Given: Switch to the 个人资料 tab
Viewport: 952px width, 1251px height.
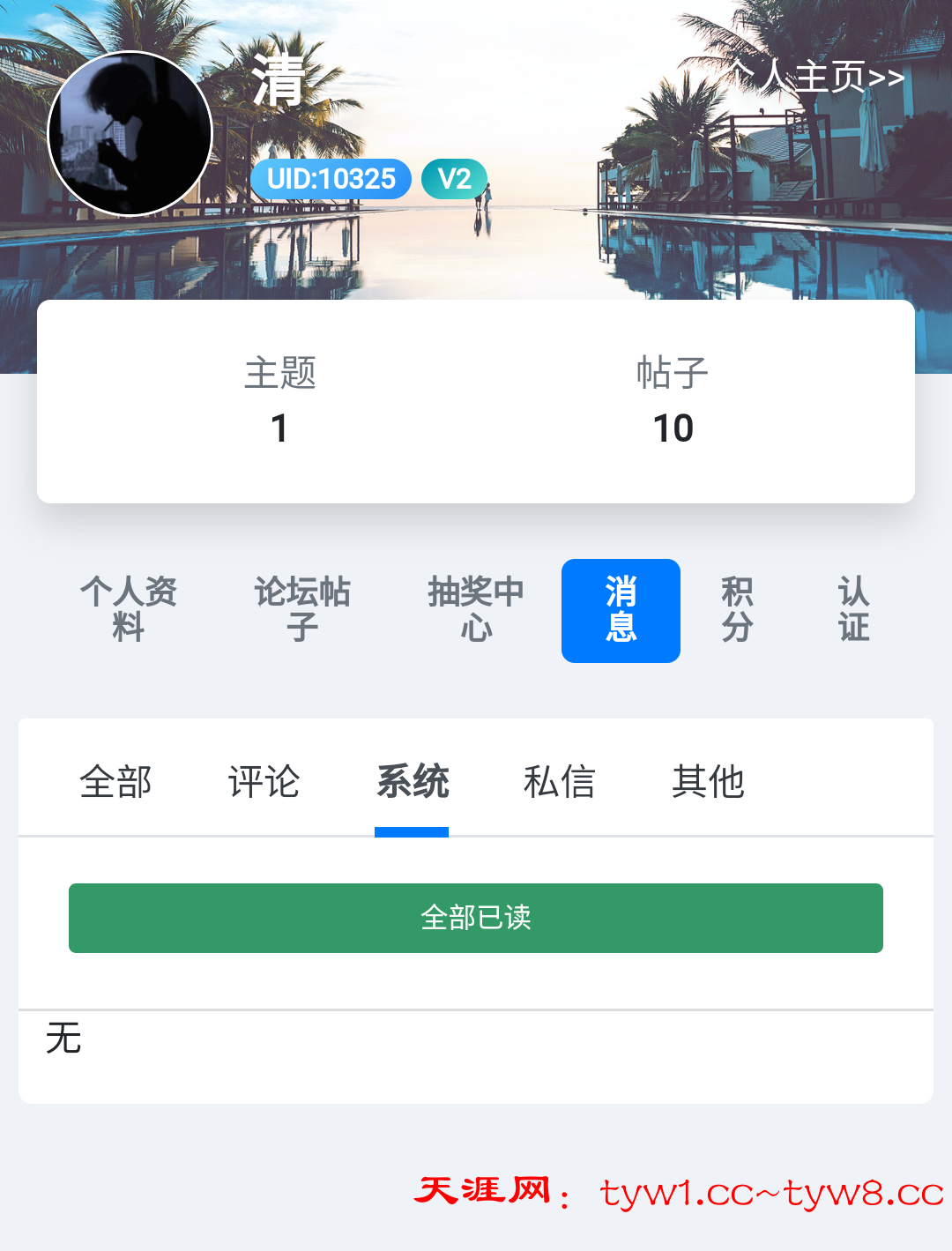Looking at the screenshot, I should click(x=129, y=609).
